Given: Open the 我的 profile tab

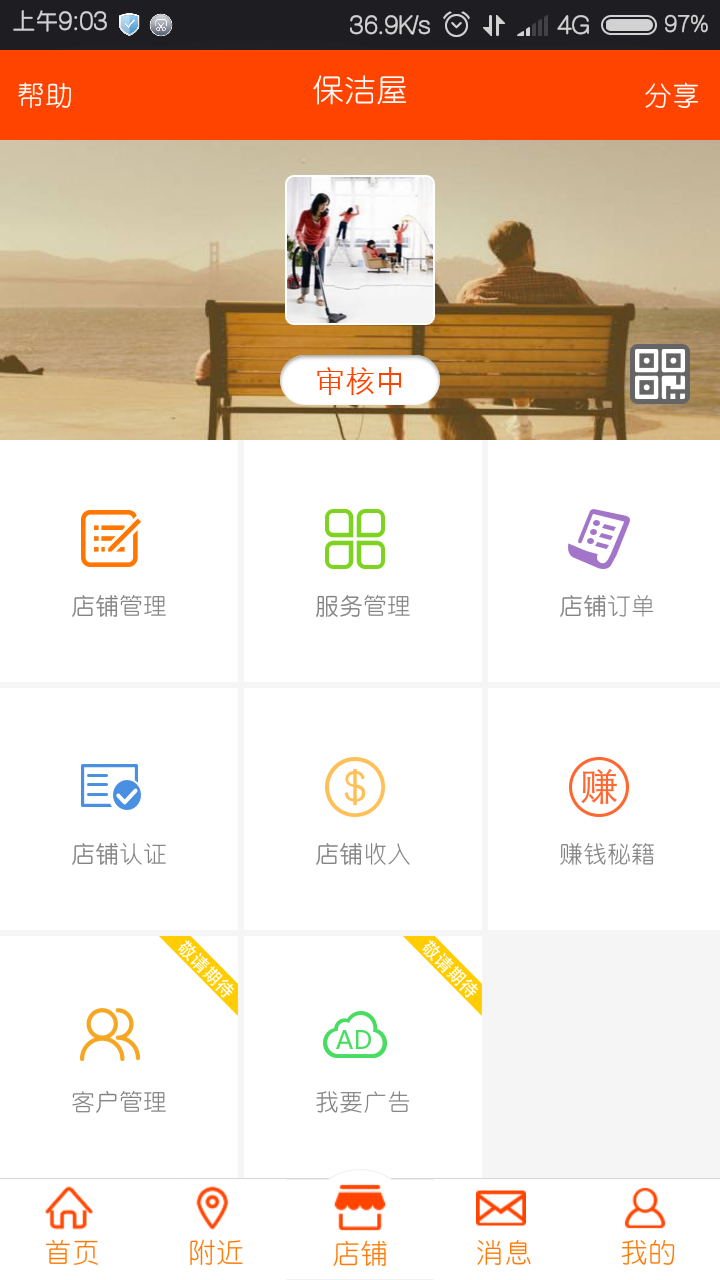Looking at the screenshot, I should [648, 1228].
